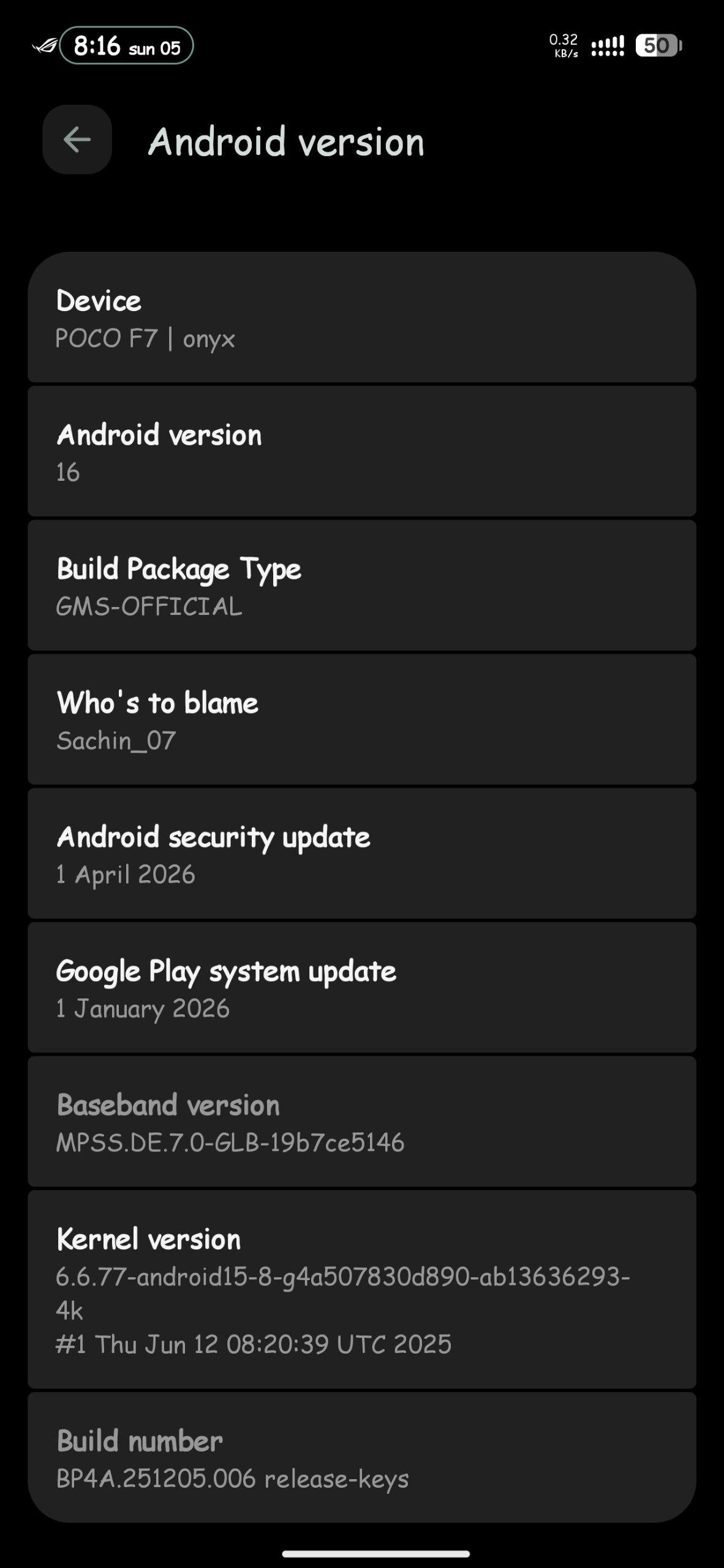This screenshot has height=1568, width=724.
Task: Tap the Android version 16 row
Action: click(361, 453)
